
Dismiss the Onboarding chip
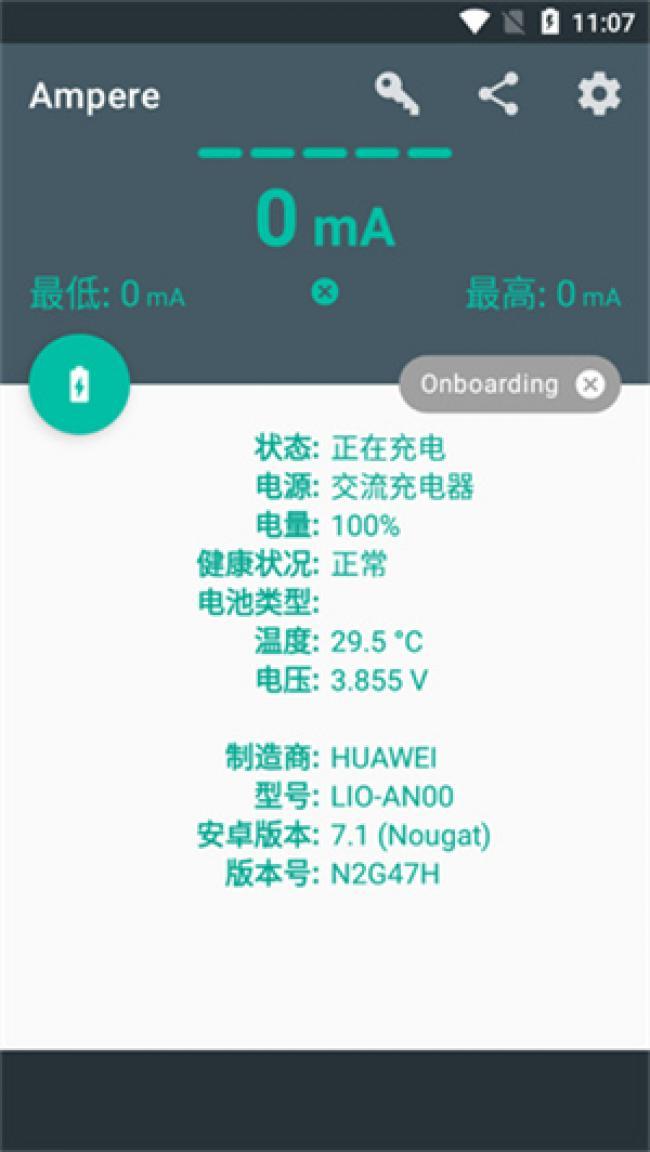coord(590,384)
